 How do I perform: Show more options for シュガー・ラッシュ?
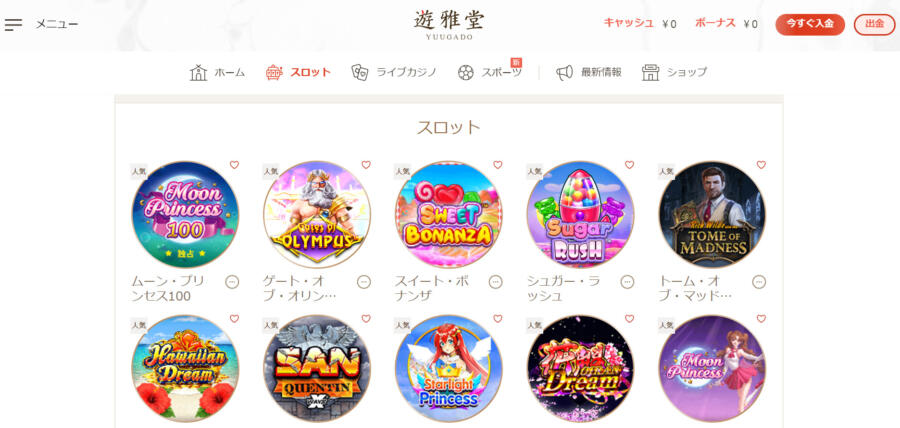pyautogui.click(x=627, y=282)
